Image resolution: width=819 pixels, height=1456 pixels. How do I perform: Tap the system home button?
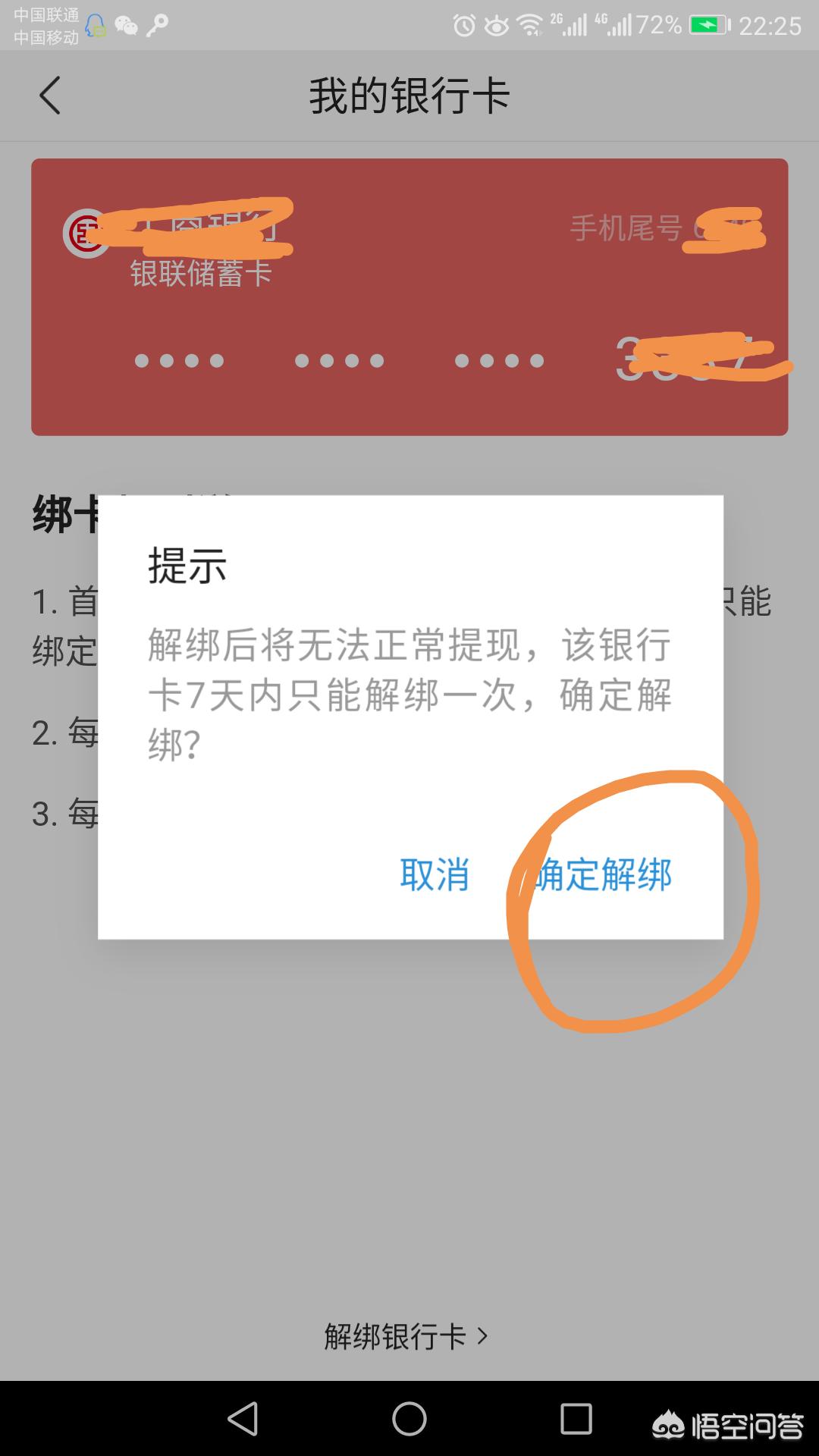click(x=409, y=1419)
